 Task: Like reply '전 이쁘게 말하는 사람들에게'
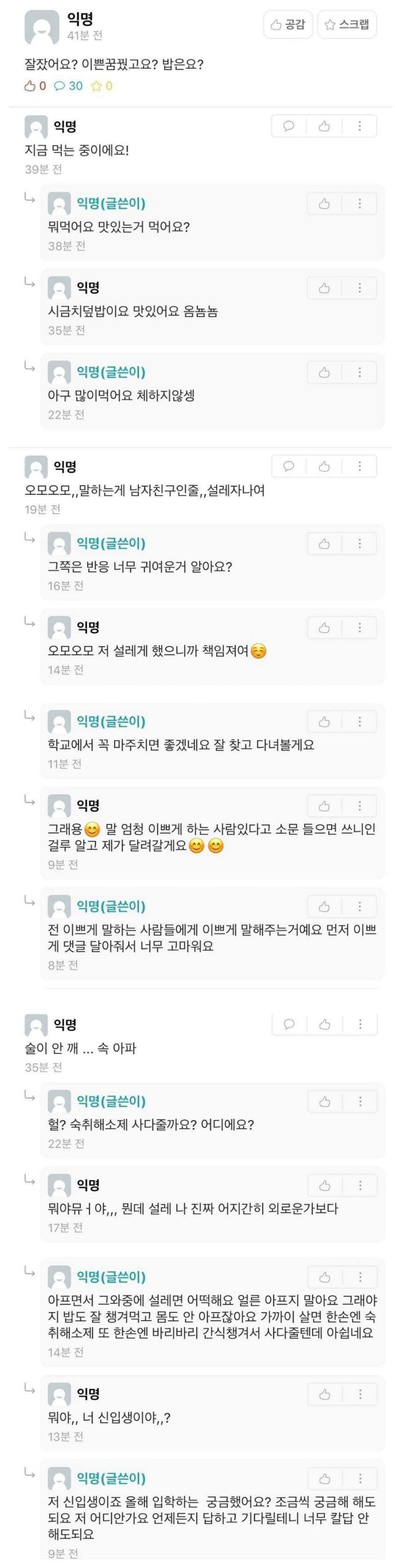(325, 907)
